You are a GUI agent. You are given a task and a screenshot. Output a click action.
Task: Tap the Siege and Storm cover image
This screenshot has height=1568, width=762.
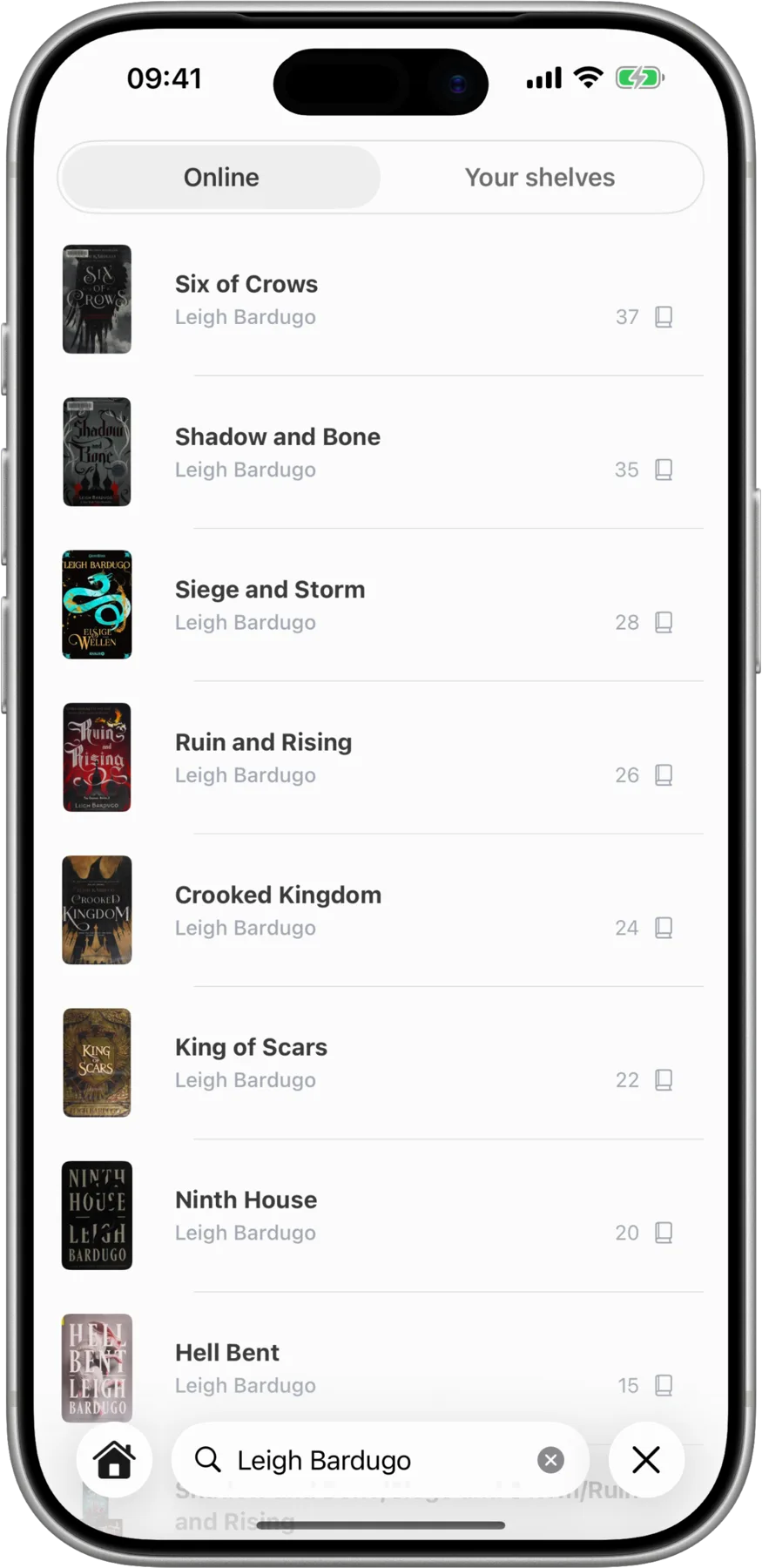coord(97,604)
